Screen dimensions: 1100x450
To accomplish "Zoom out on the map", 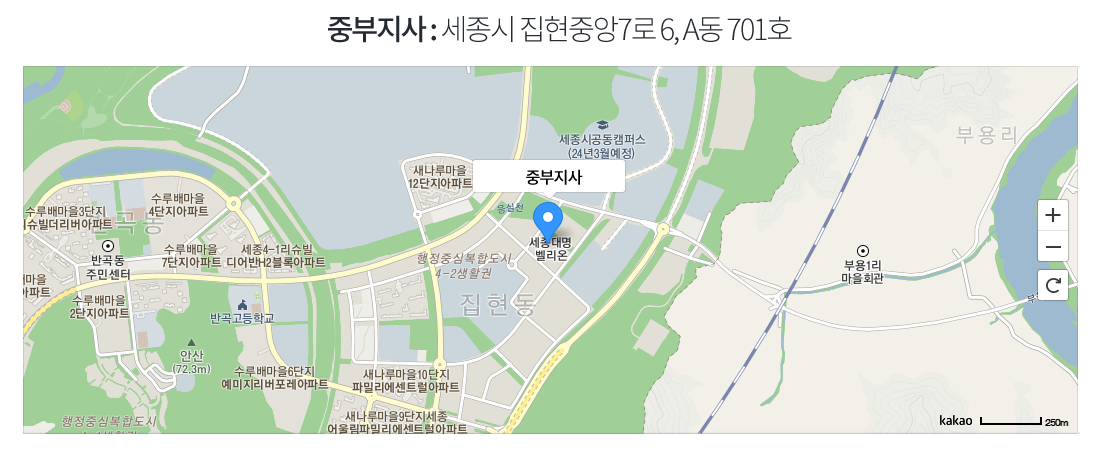I will pyautogui.click(x=1053, y=246).
